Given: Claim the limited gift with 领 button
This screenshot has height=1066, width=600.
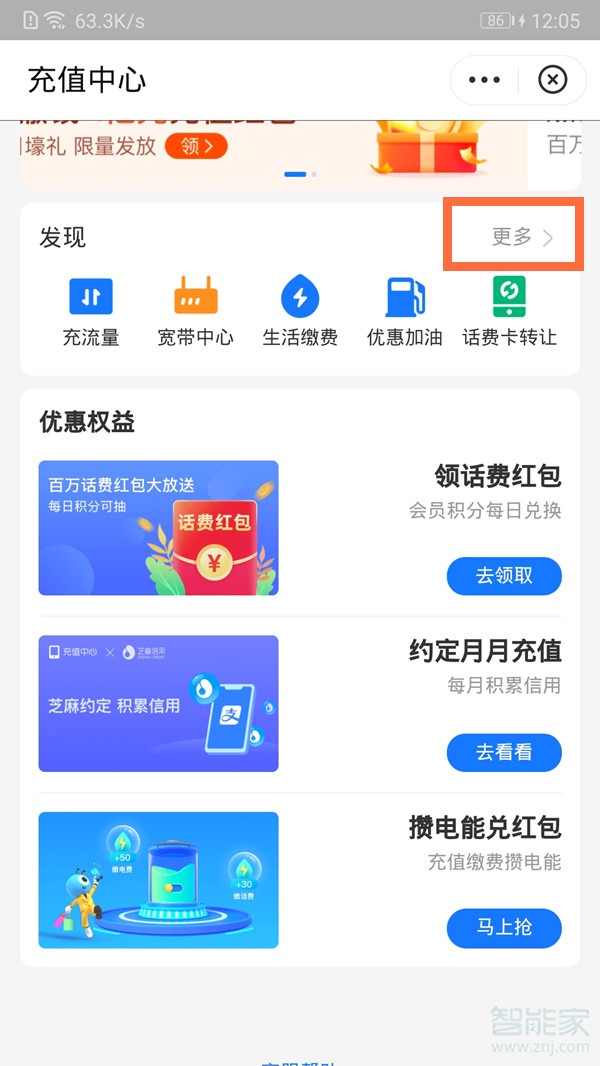Looking at the screenshot, I should 197,146.
